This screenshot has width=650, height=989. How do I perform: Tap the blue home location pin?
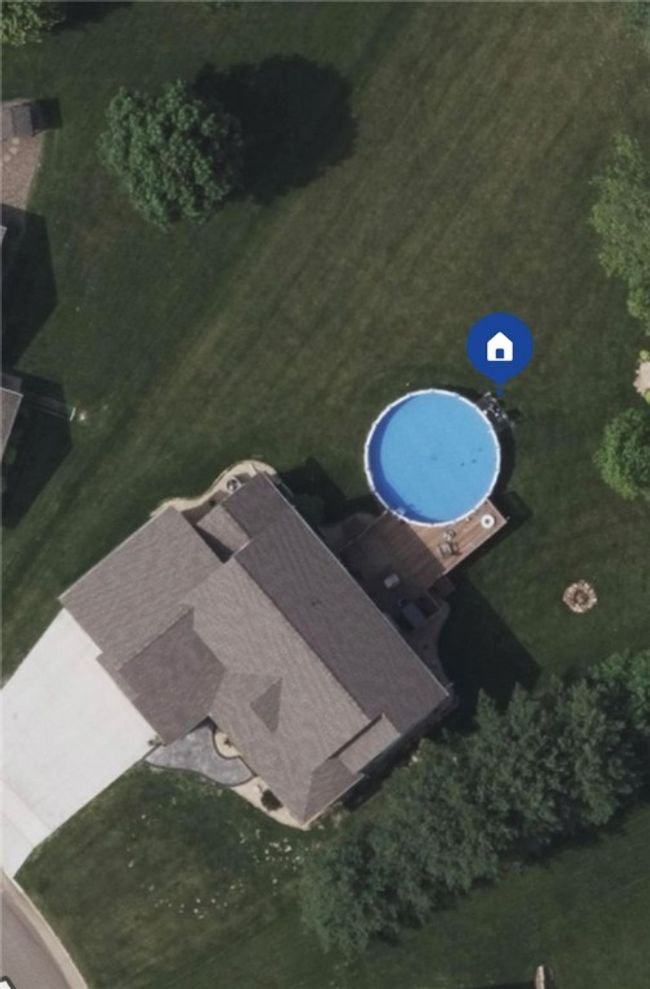click(500, 347)
